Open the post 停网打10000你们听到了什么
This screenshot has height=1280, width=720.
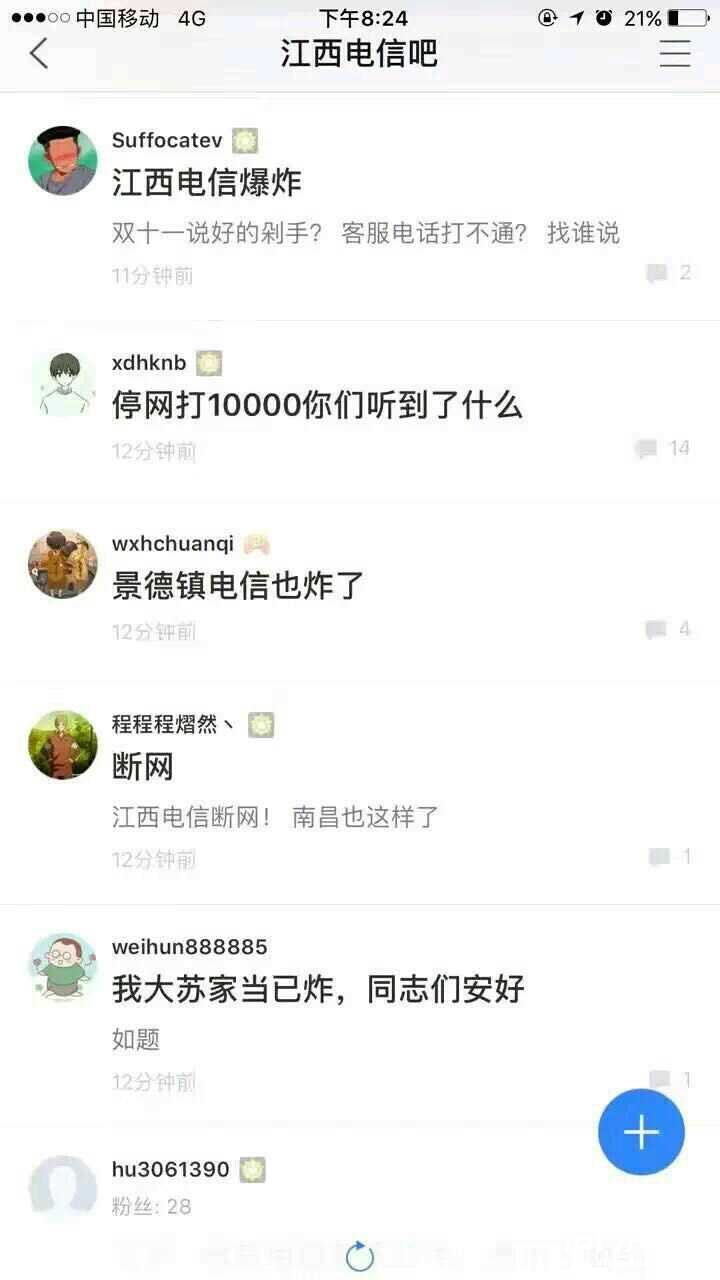(x=317, y=405)
